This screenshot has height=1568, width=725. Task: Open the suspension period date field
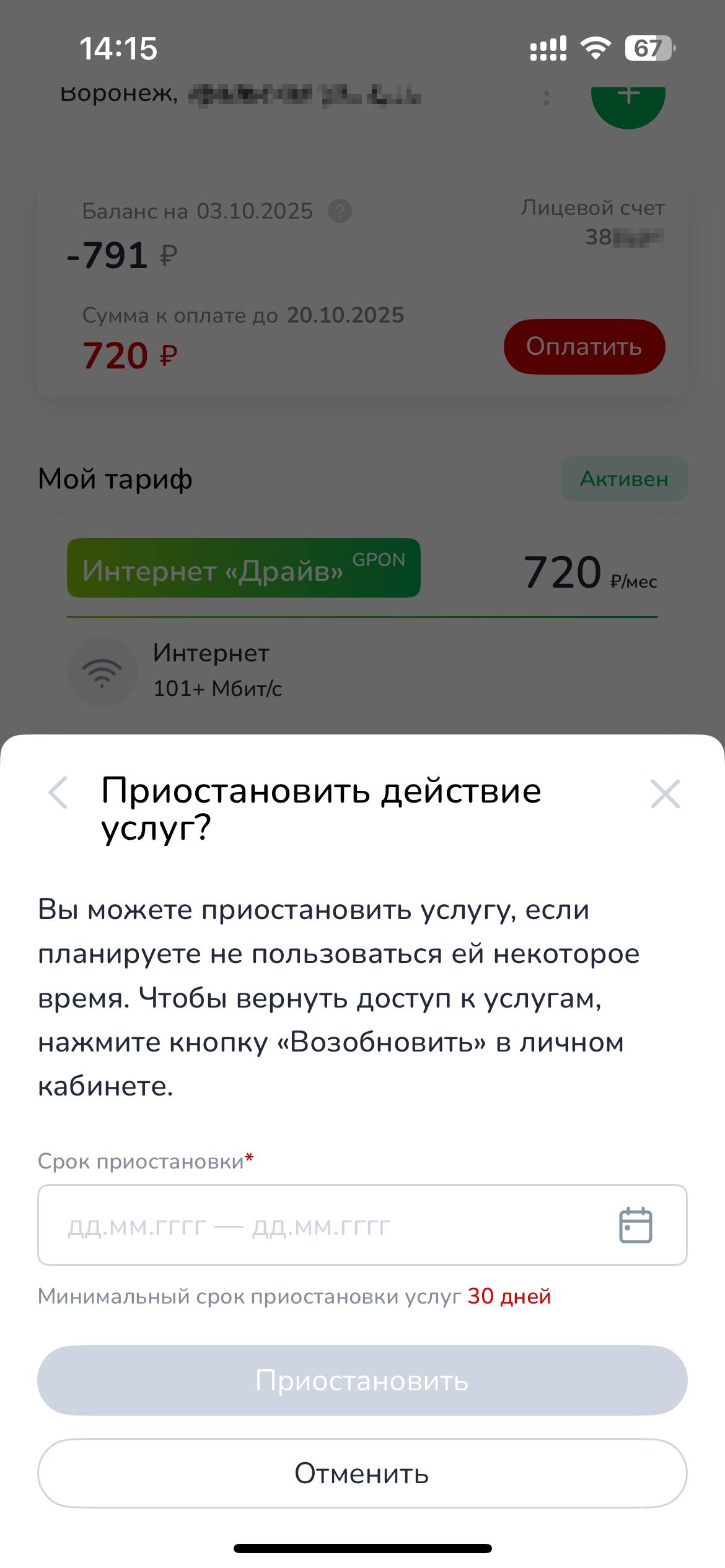(322, 1226)
